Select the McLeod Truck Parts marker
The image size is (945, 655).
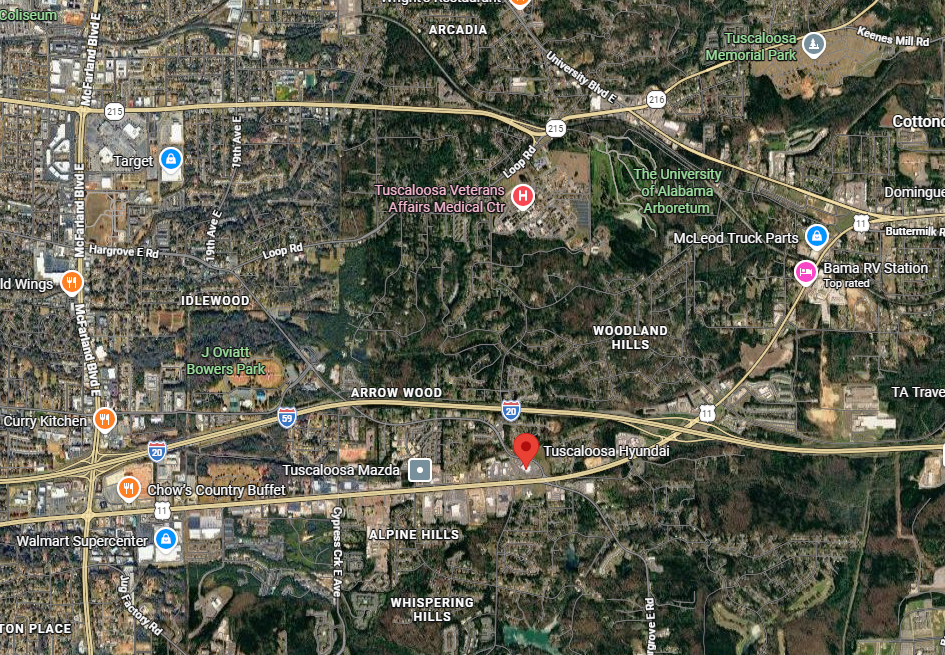(x=817, y=237)
